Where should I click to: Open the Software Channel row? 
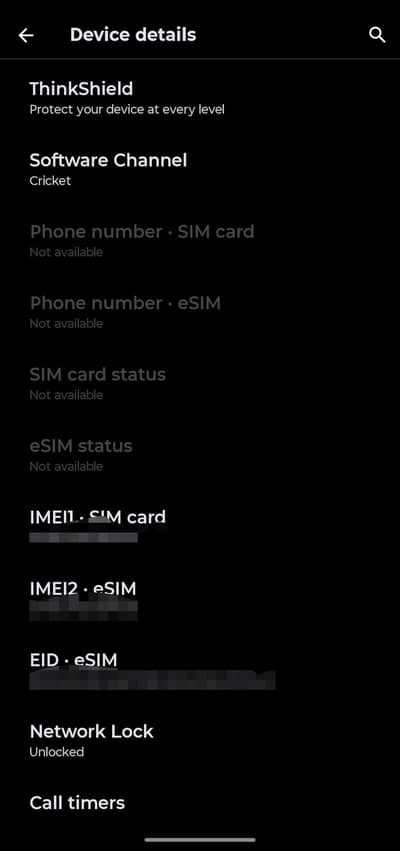click(x=200, y=169)
